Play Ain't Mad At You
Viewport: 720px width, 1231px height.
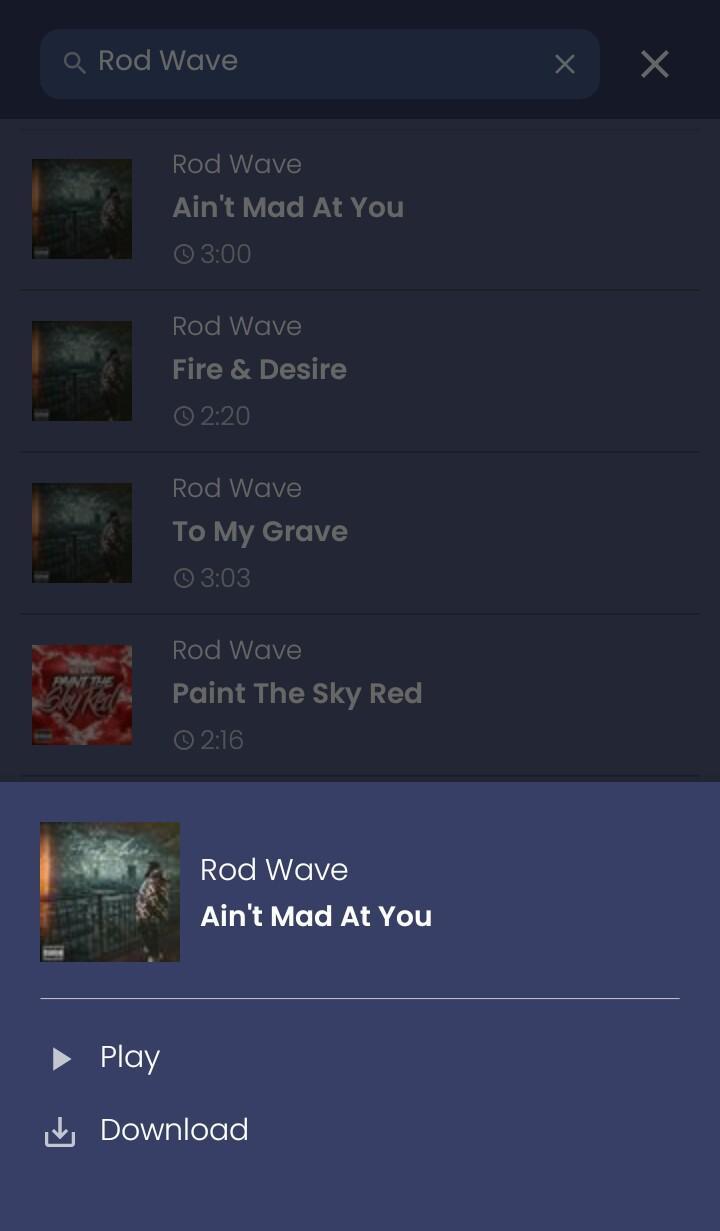point(360,1057)
